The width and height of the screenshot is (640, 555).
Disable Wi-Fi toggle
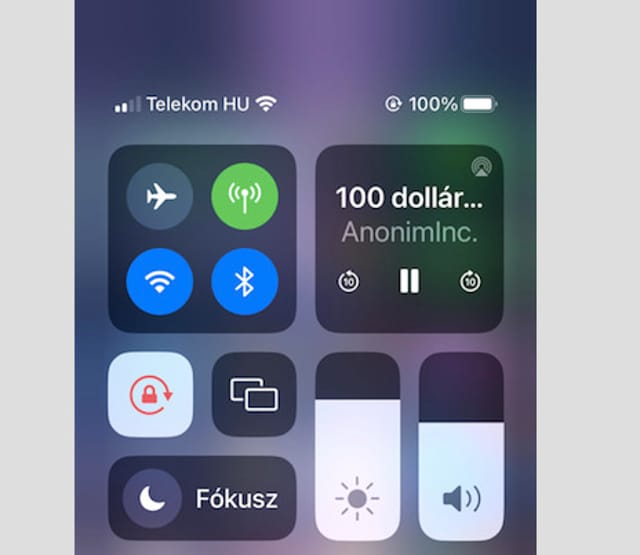160,282
